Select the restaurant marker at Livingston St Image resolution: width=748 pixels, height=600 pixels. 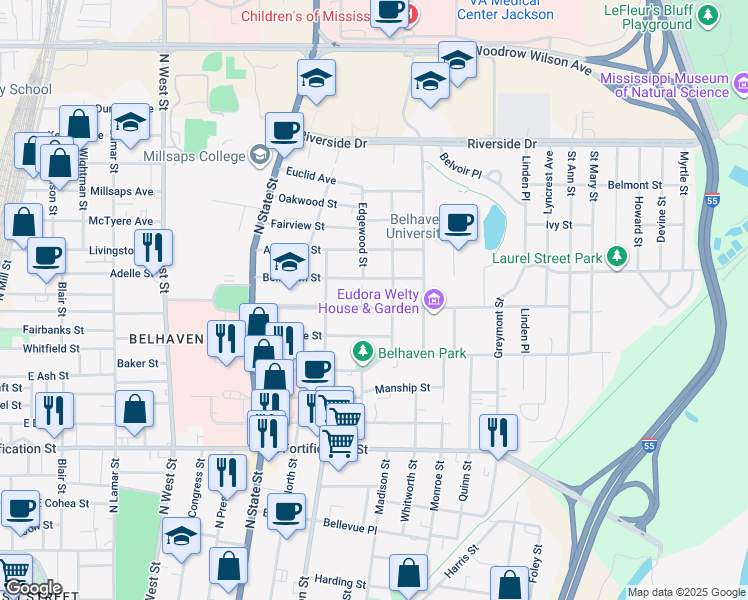tap(153, 247)
